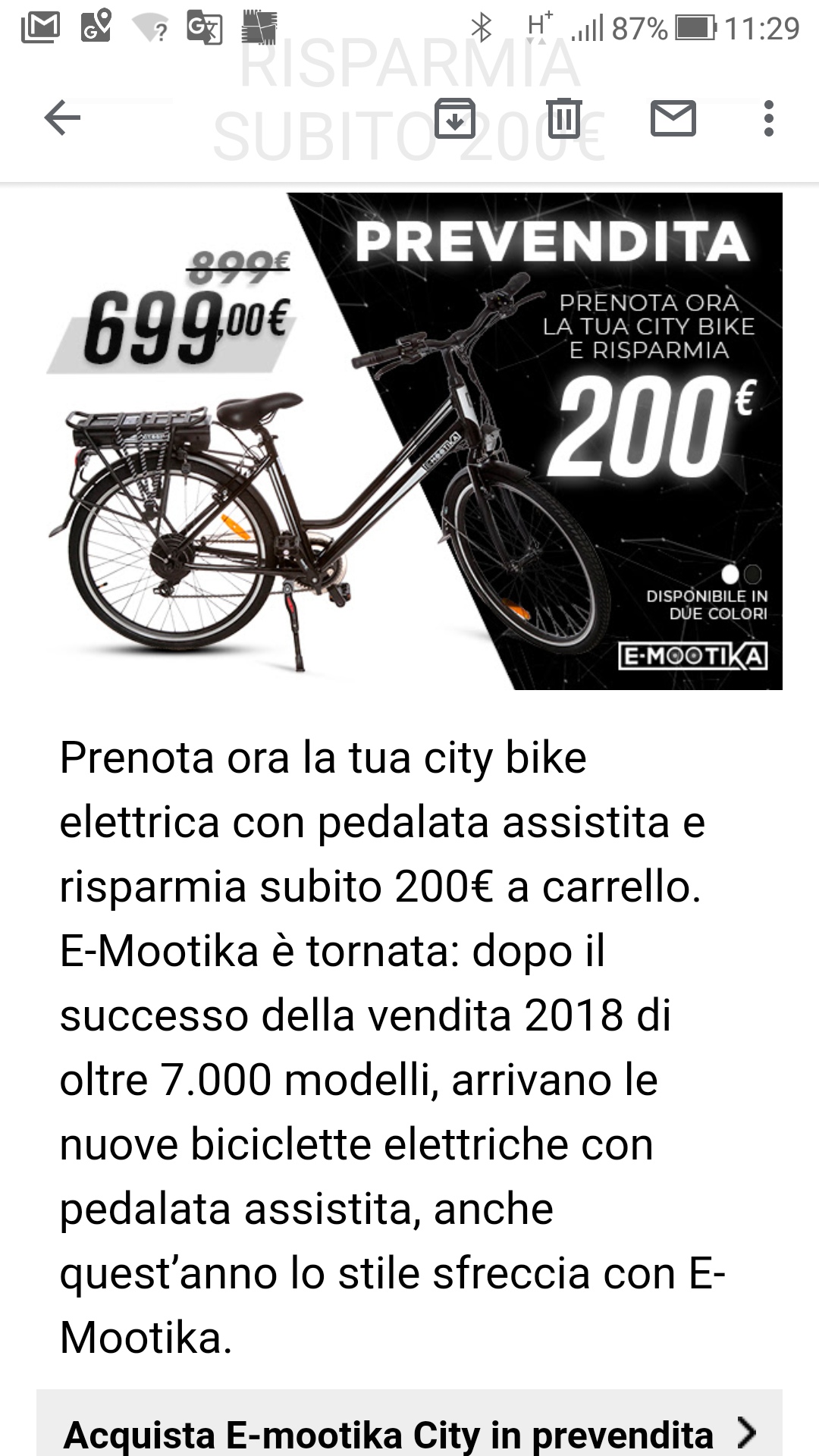
Task: Open the E-Mootika prevendita bike banner
Action: [409, 441]
